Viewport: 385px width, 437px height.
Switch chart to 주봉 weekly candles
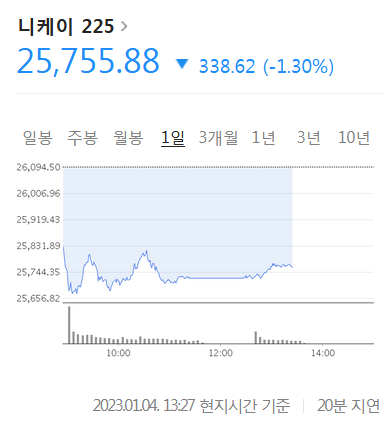[83, 137]
